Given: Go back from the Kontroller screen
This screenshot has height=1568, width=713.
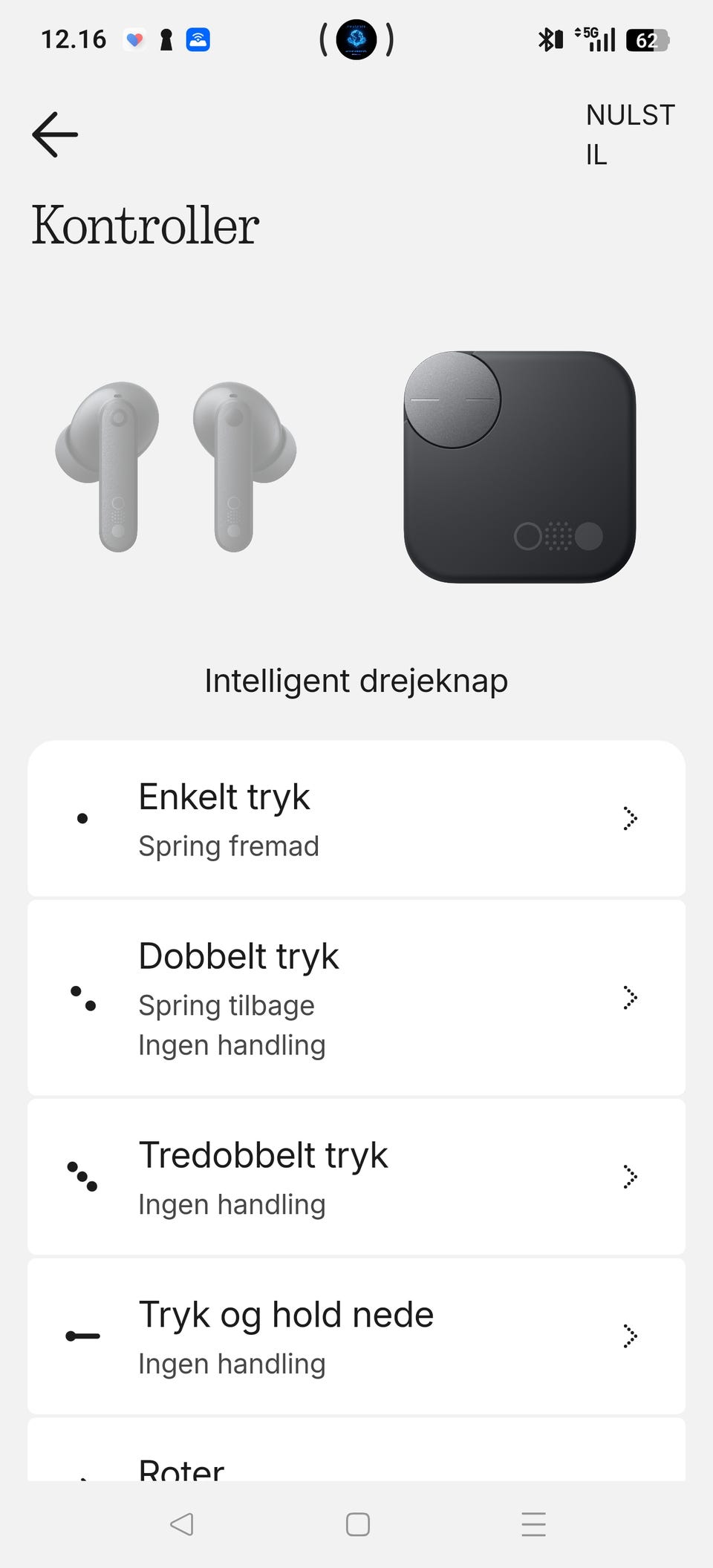Looking at the screenshot, I should (x=55, y=134).
